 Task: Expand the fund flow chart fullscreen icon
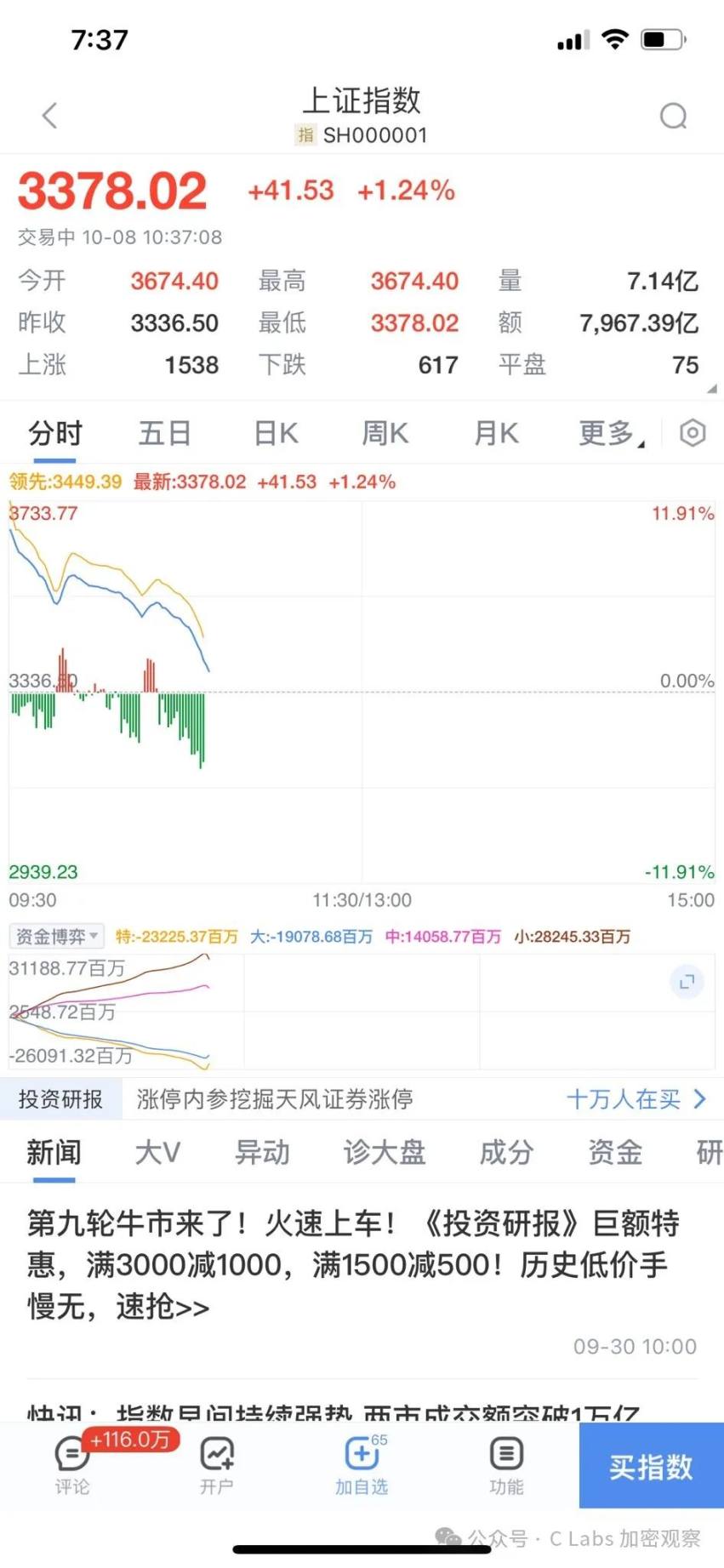[x=687, y=982]
